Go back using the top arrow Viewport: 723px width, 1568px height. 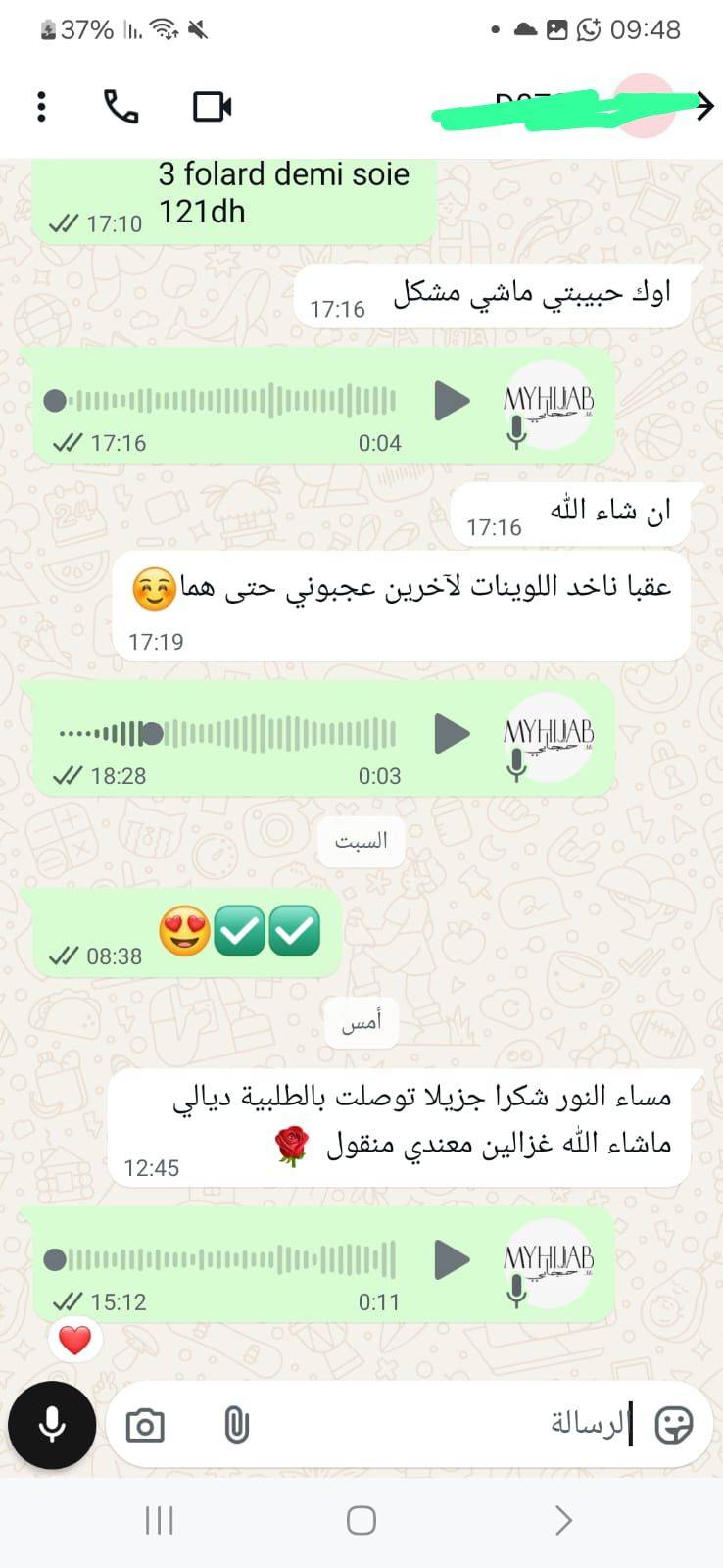[703, 106]
